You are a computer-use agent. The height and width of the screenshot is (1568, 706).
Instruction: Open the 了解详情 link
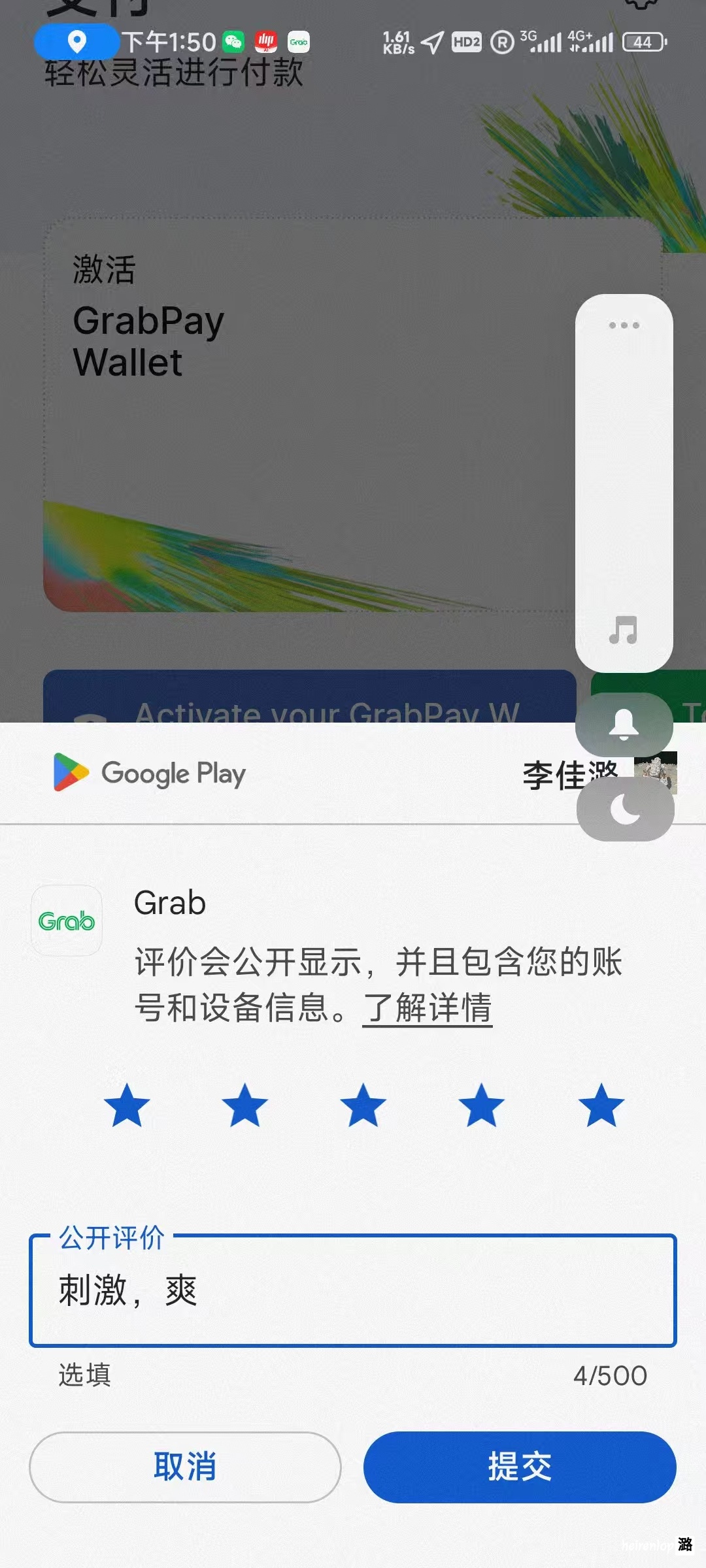click(x=427, y=1007)
